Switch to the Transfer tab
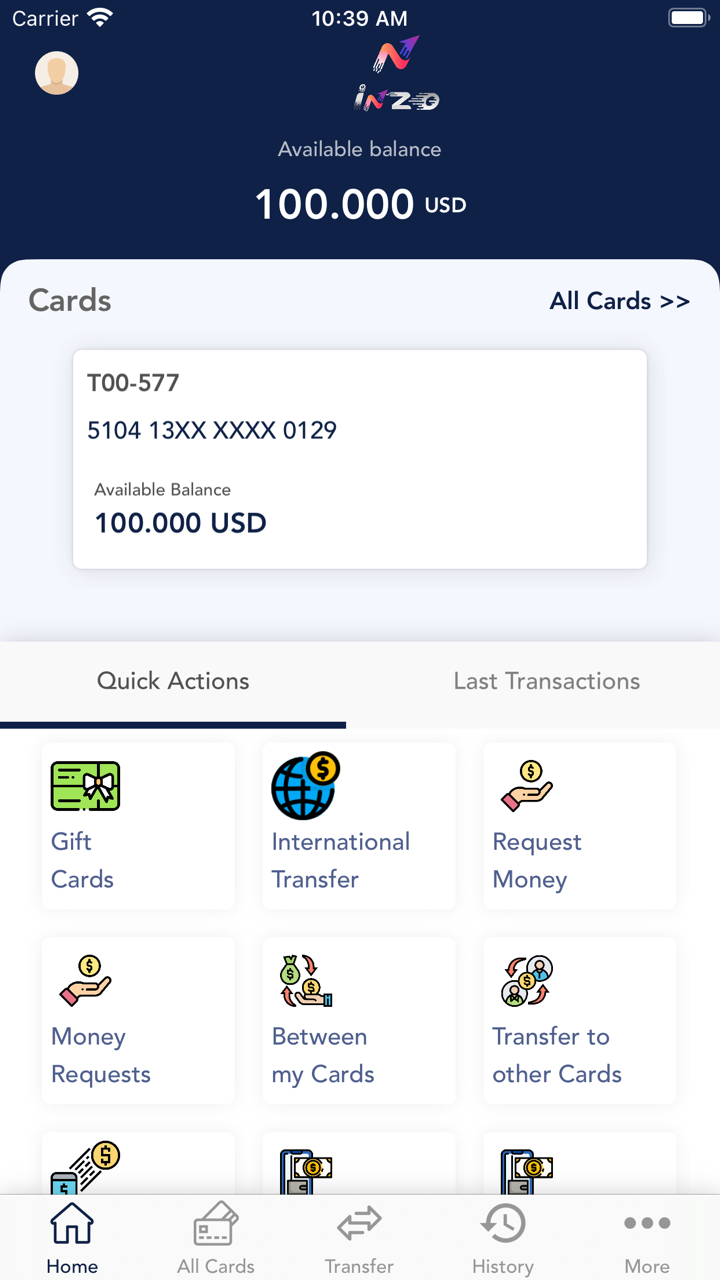 pos(359,1239)
